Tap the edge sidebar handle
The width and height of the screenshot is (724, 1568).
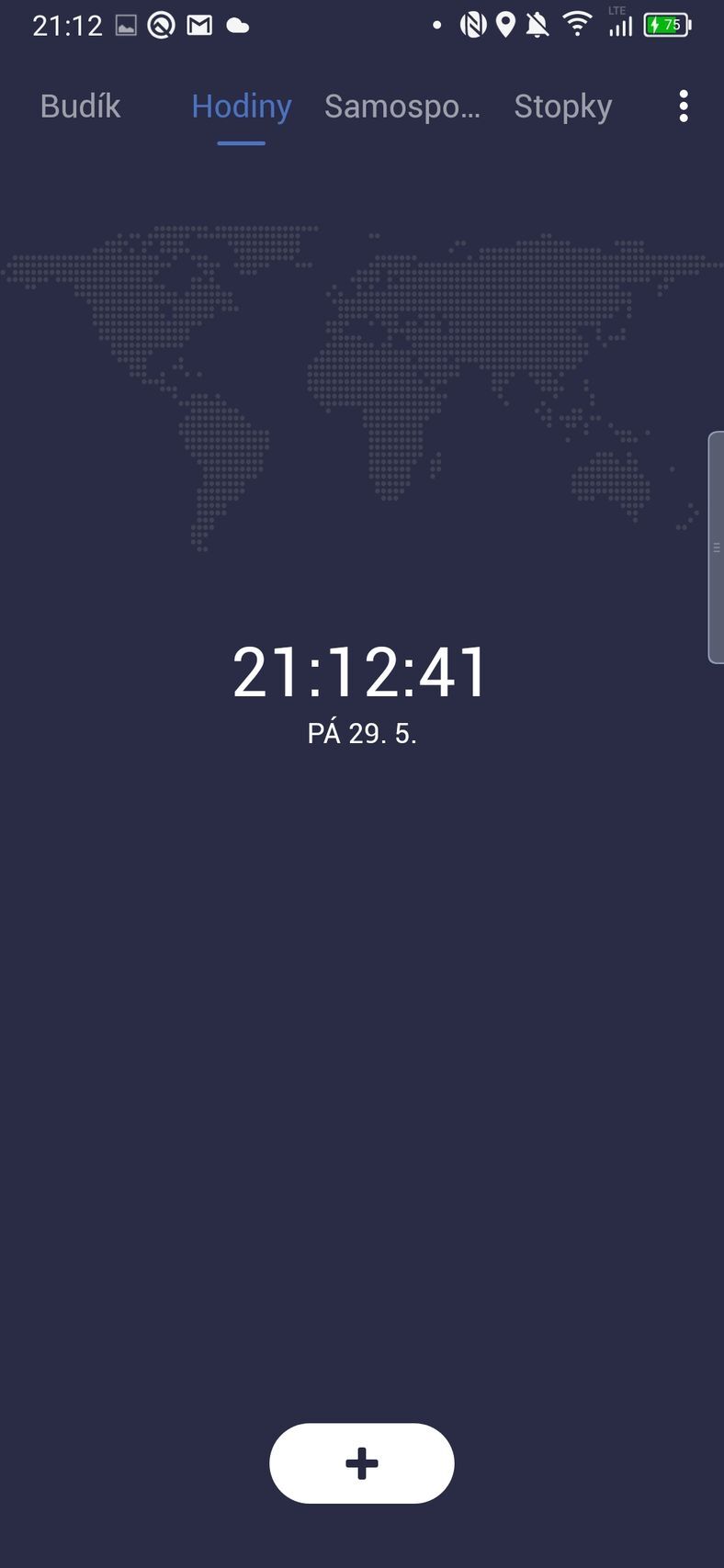pyautogui.click(x=716, y=547)
